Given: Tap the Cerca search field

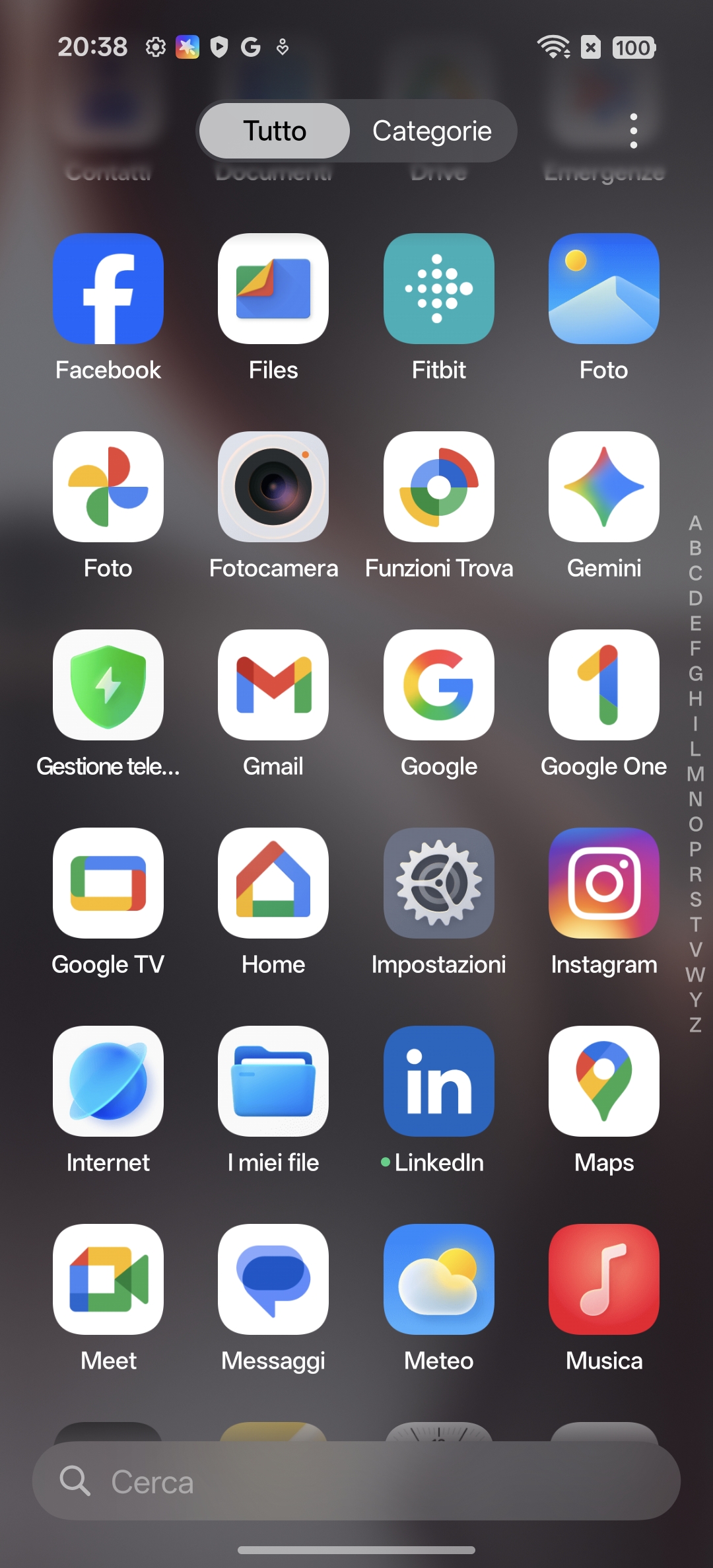Looking at the screenshot, I should pyautogui.click(x=356, y=1481).
